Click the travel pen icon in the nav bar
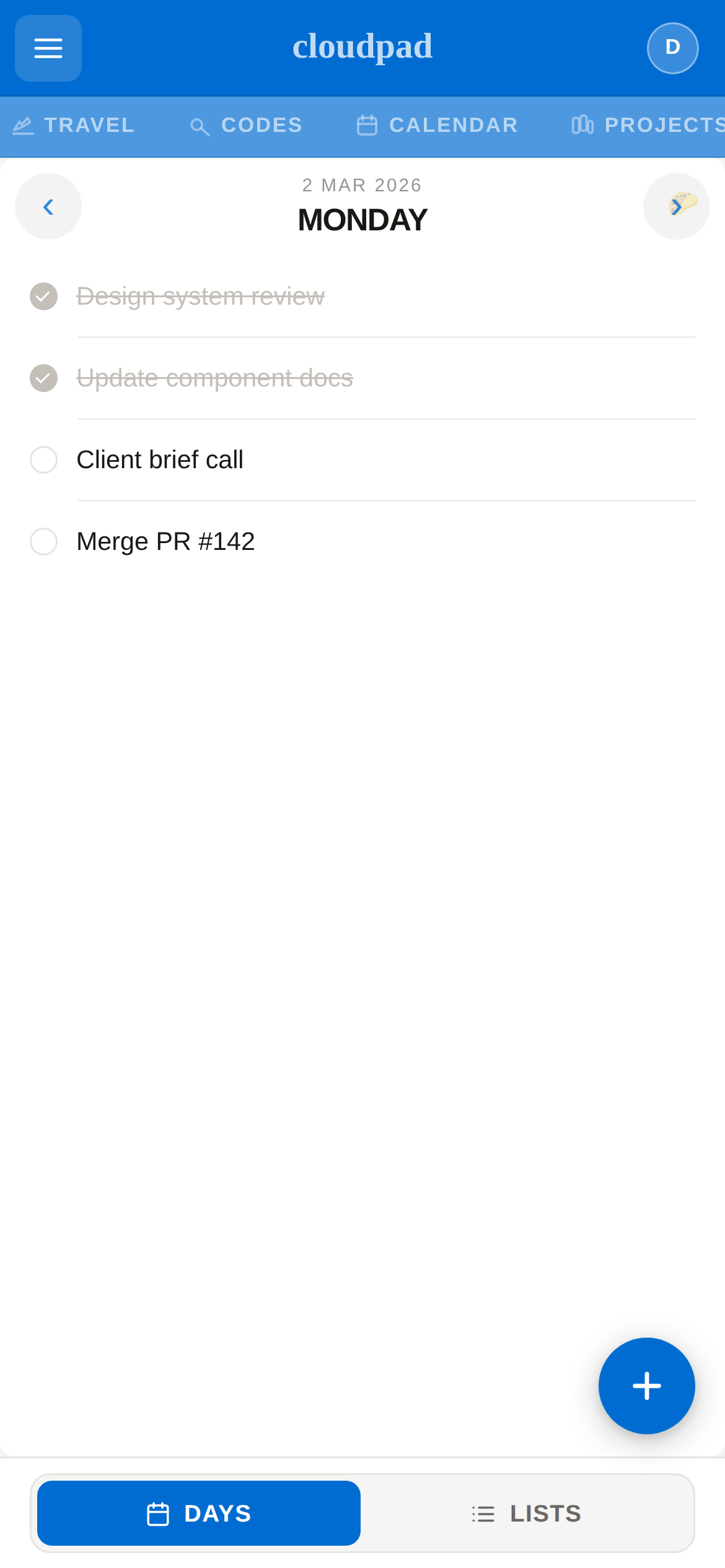 coord(22,125)
